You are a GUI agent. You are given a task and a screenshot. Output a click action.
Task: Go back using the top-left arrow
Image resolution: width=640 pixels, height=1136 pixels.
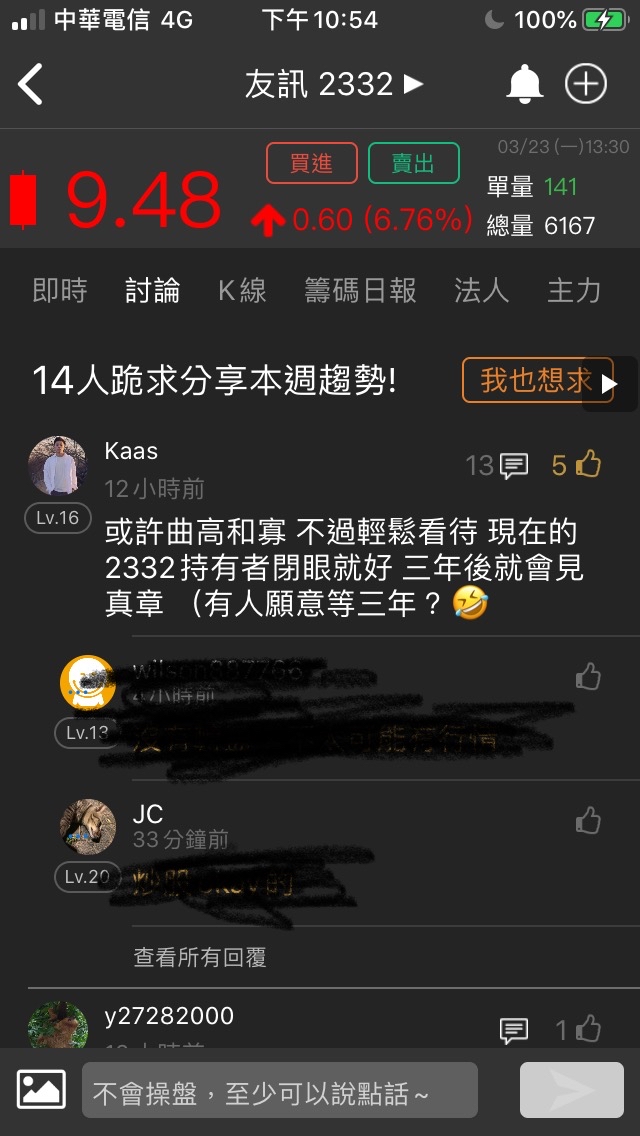[31, 85]
